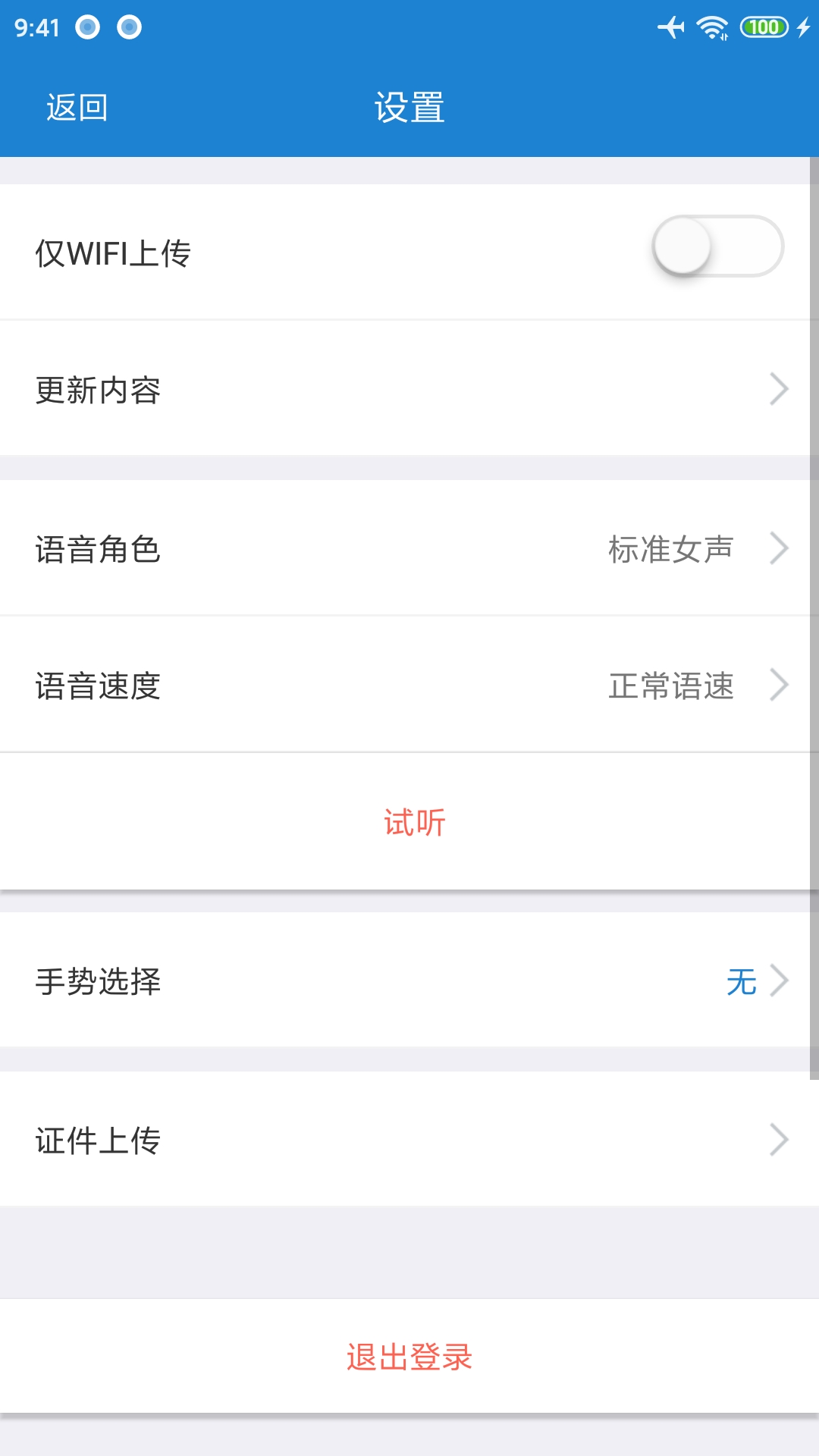Toggle the 仅WIFI上传 switch
This screenshot has height=1456, width=819.
[717, 247]
